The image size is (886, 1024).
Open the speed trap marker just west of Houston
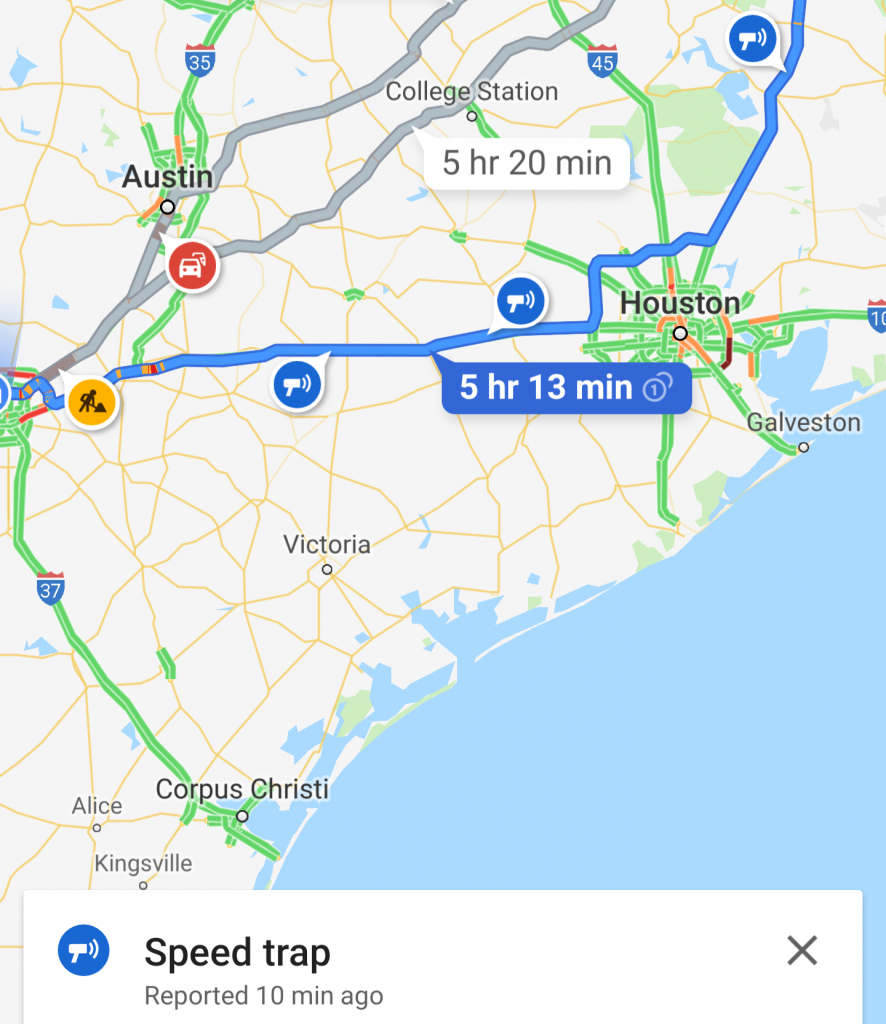521,300
